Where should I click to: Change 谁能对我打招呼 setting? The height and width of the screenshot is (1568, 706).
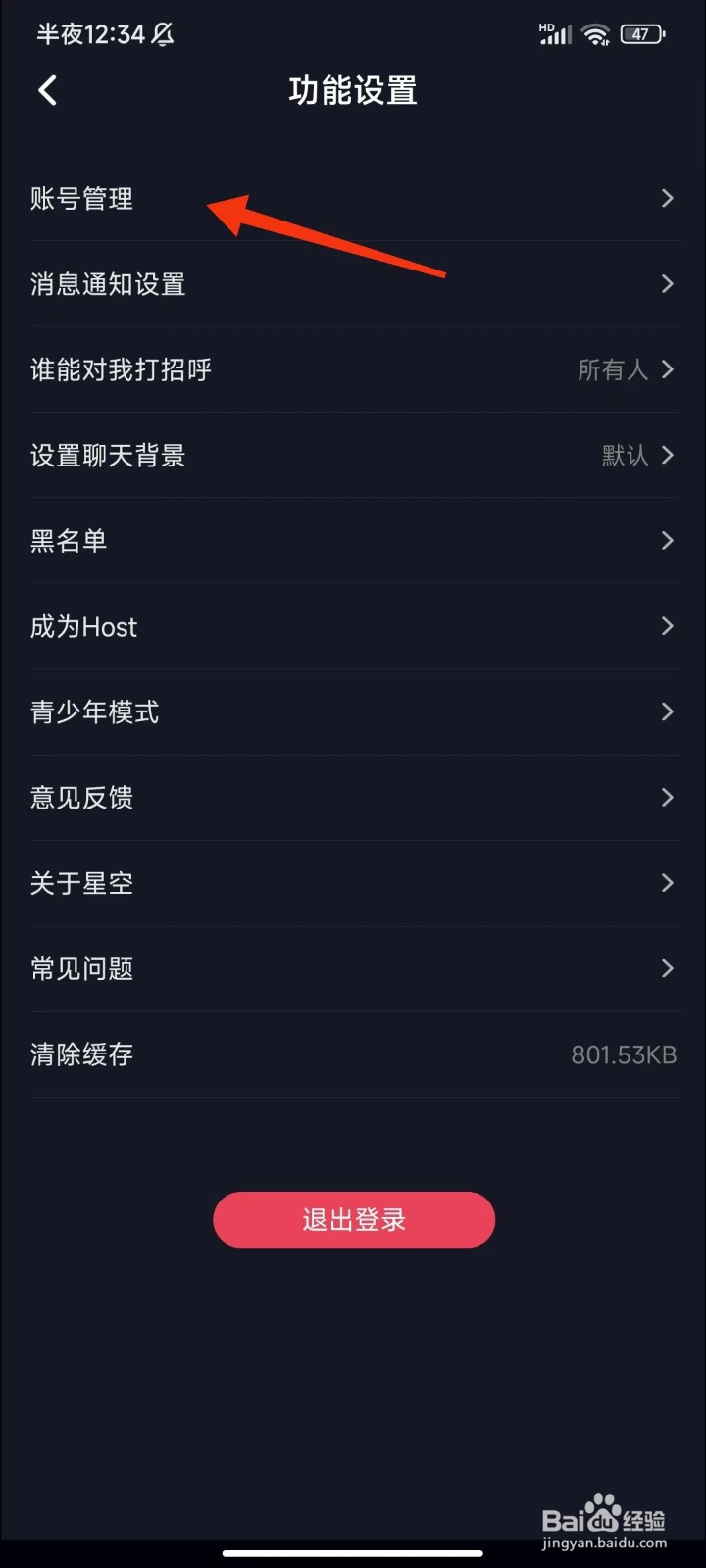point(353,369)
